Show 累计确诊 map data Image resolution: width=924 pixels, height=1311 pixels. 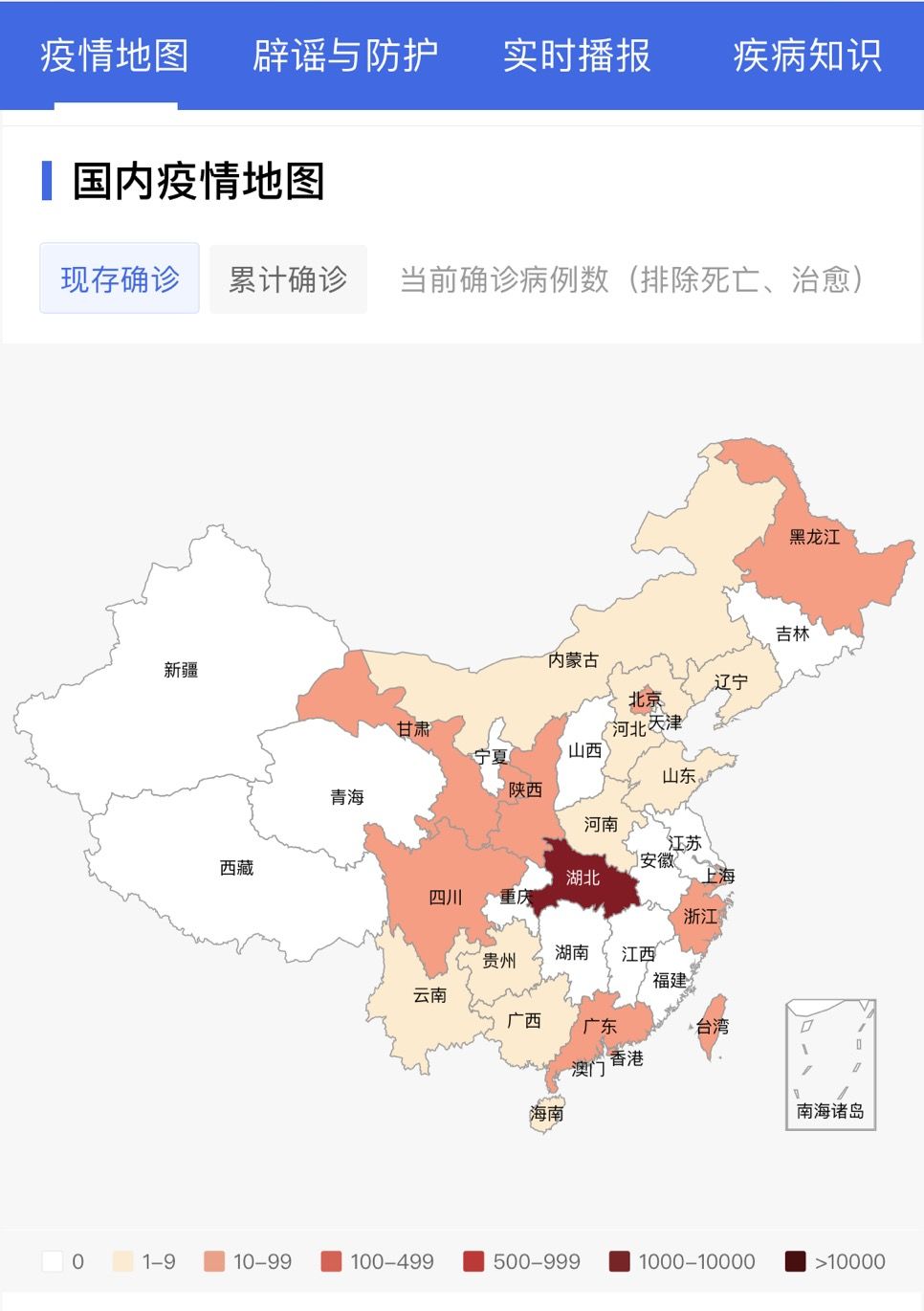288,279
